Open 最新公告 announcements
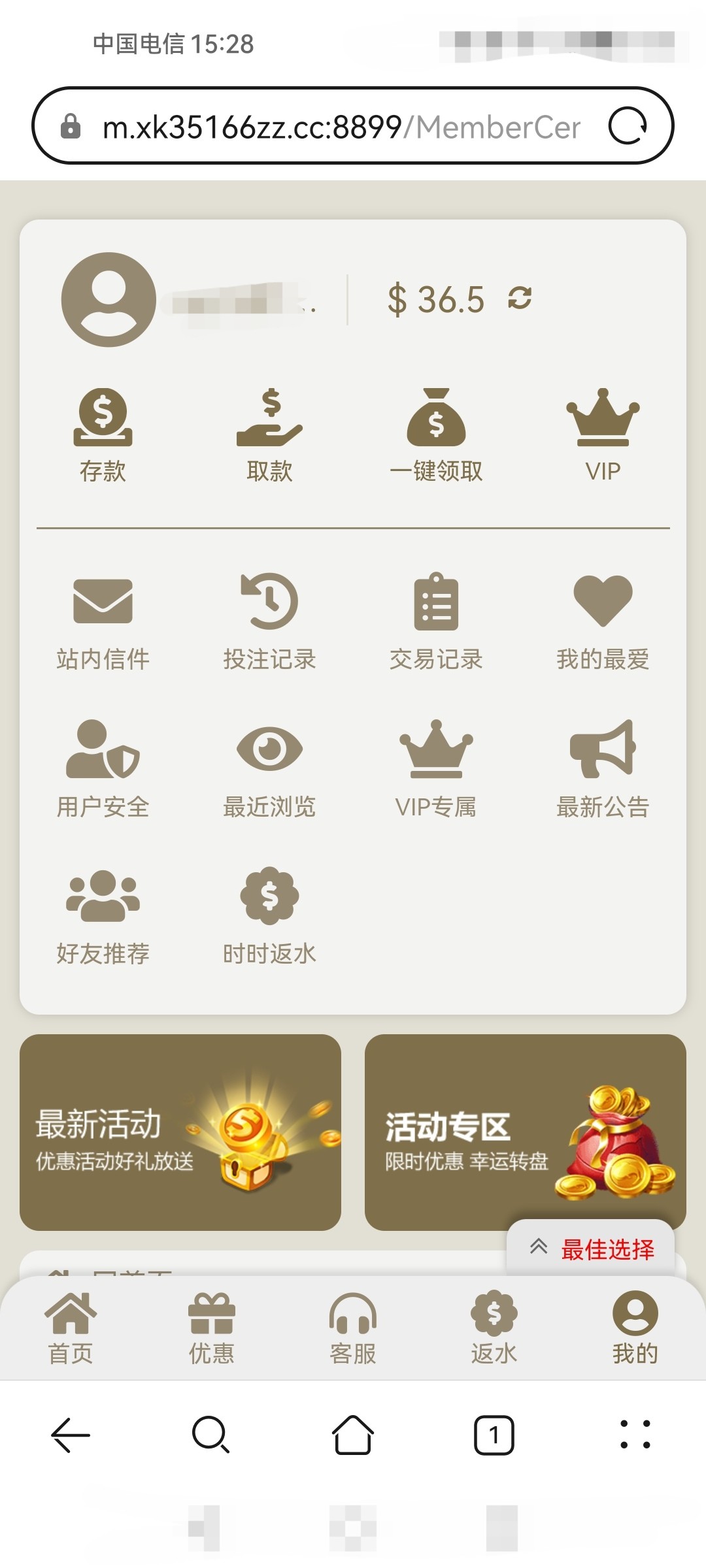Screen dimensions: 706x1568 (x=603, y=769)
